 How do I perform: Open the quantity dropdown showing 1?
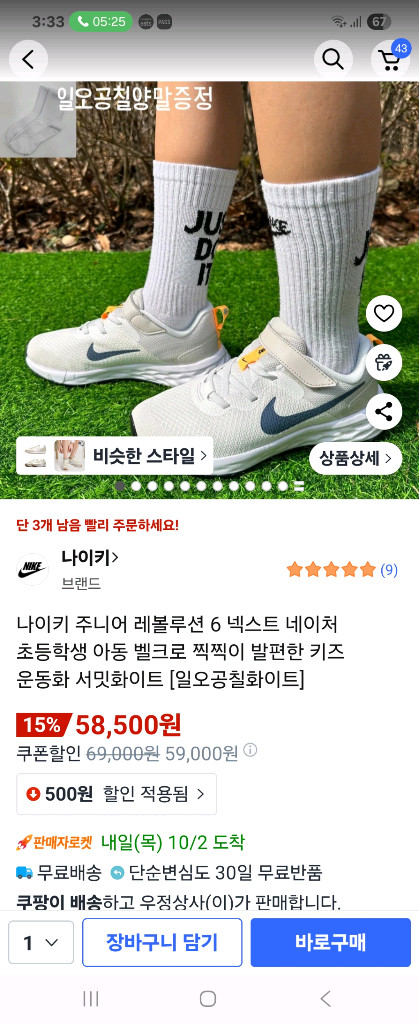point(40,943)
